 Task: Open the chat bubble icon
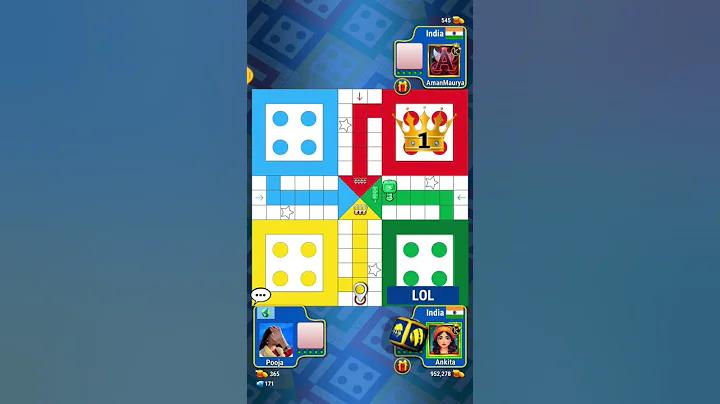[260, 295]
